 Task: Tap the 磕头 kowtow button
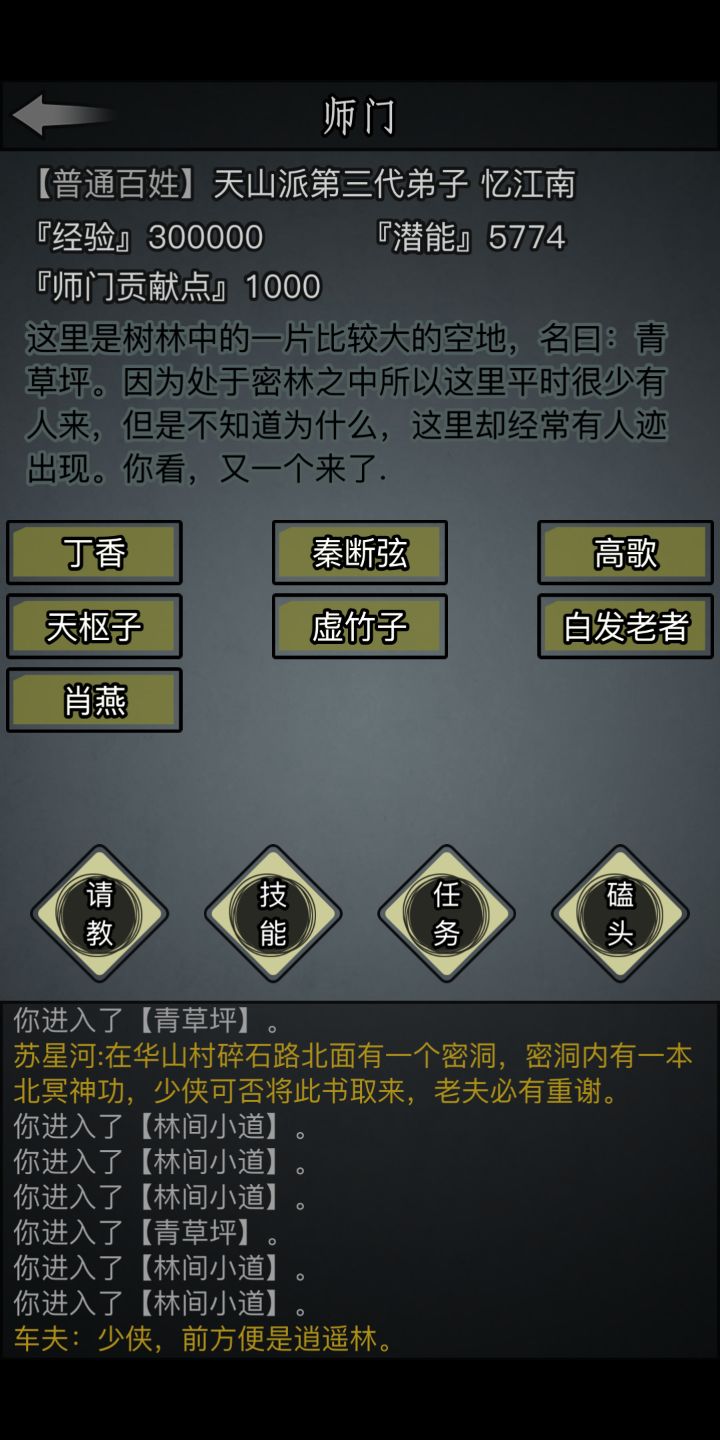point(620,913)
